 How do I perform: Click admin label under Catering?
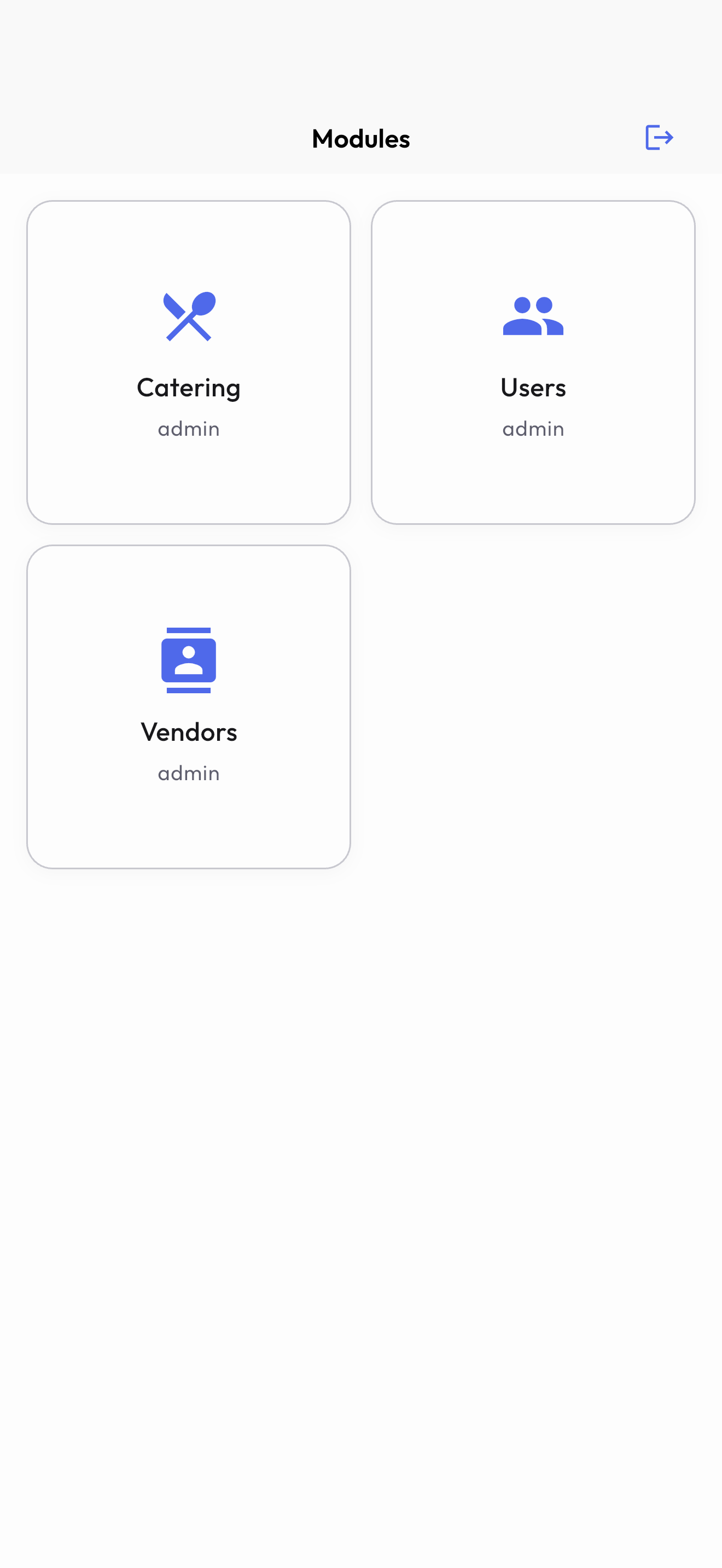point(188,429)
